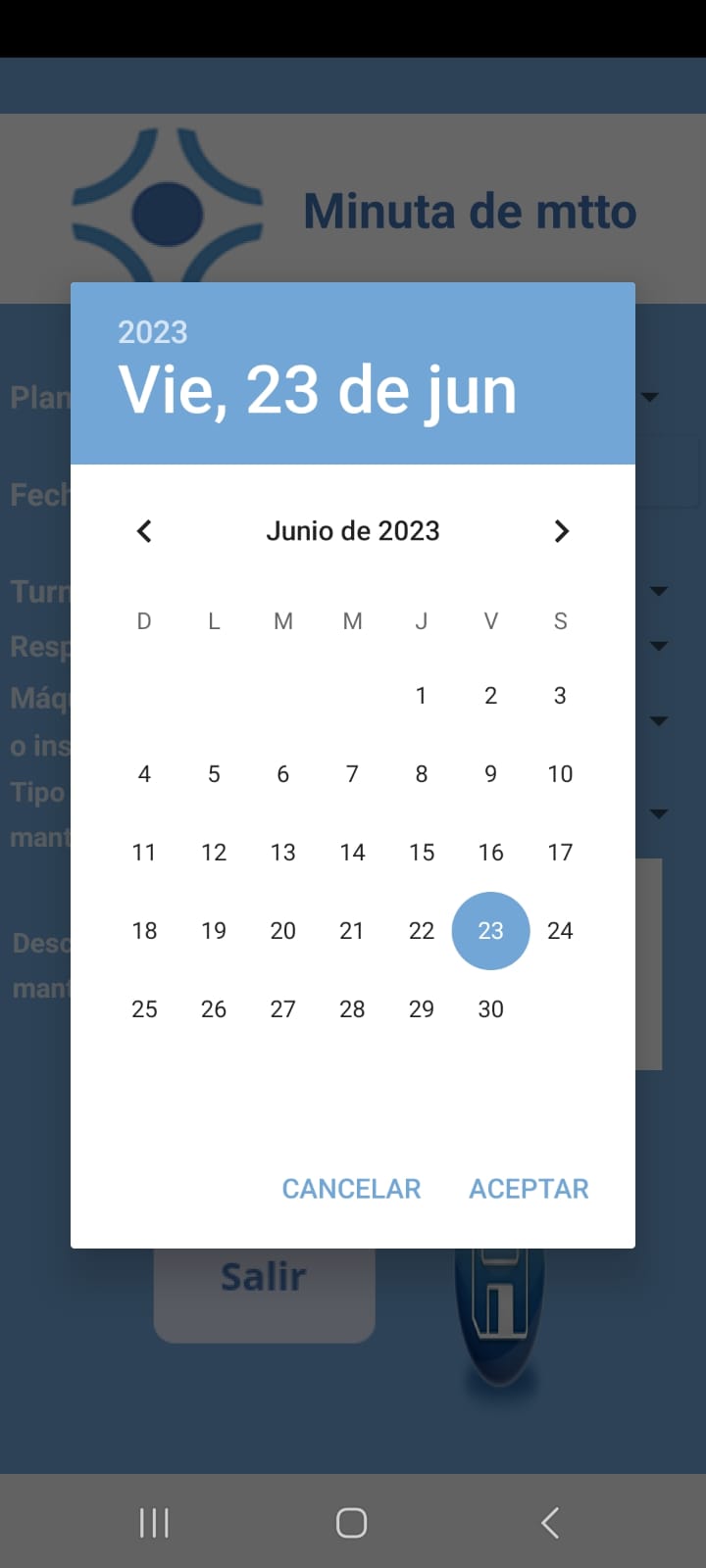Choose day 15 in the calendar
This screenshot has height=1568, width=706.
(422, 853)
